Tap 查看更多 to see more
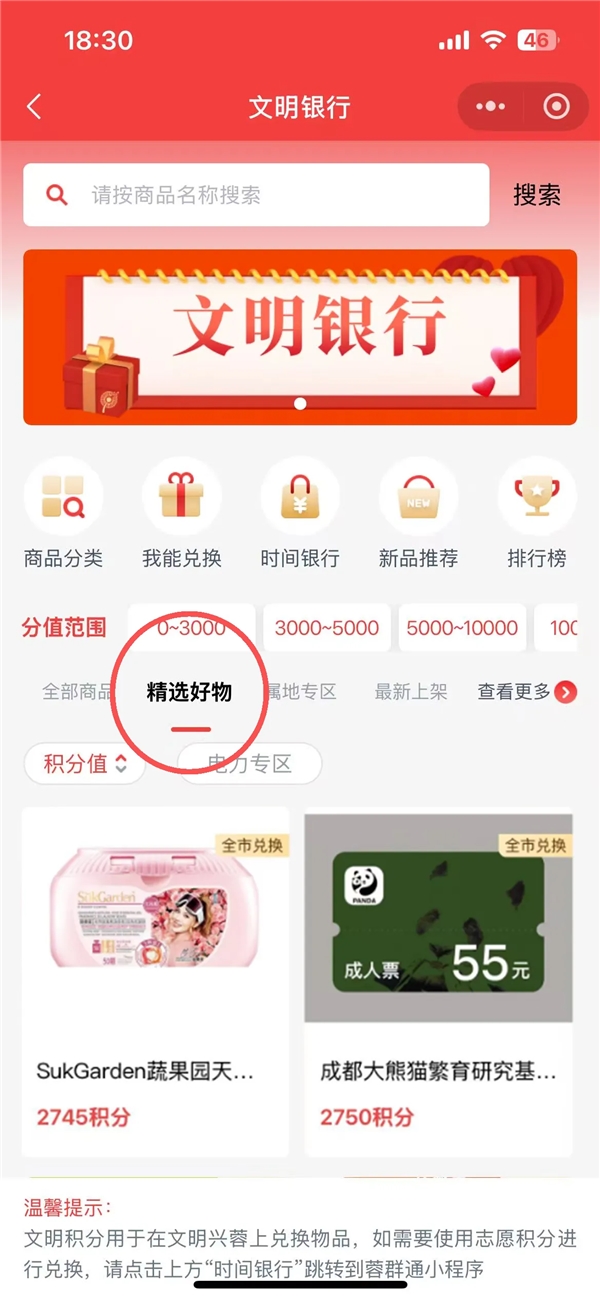This screenshot has height=1298, width=600. [526, 692]
